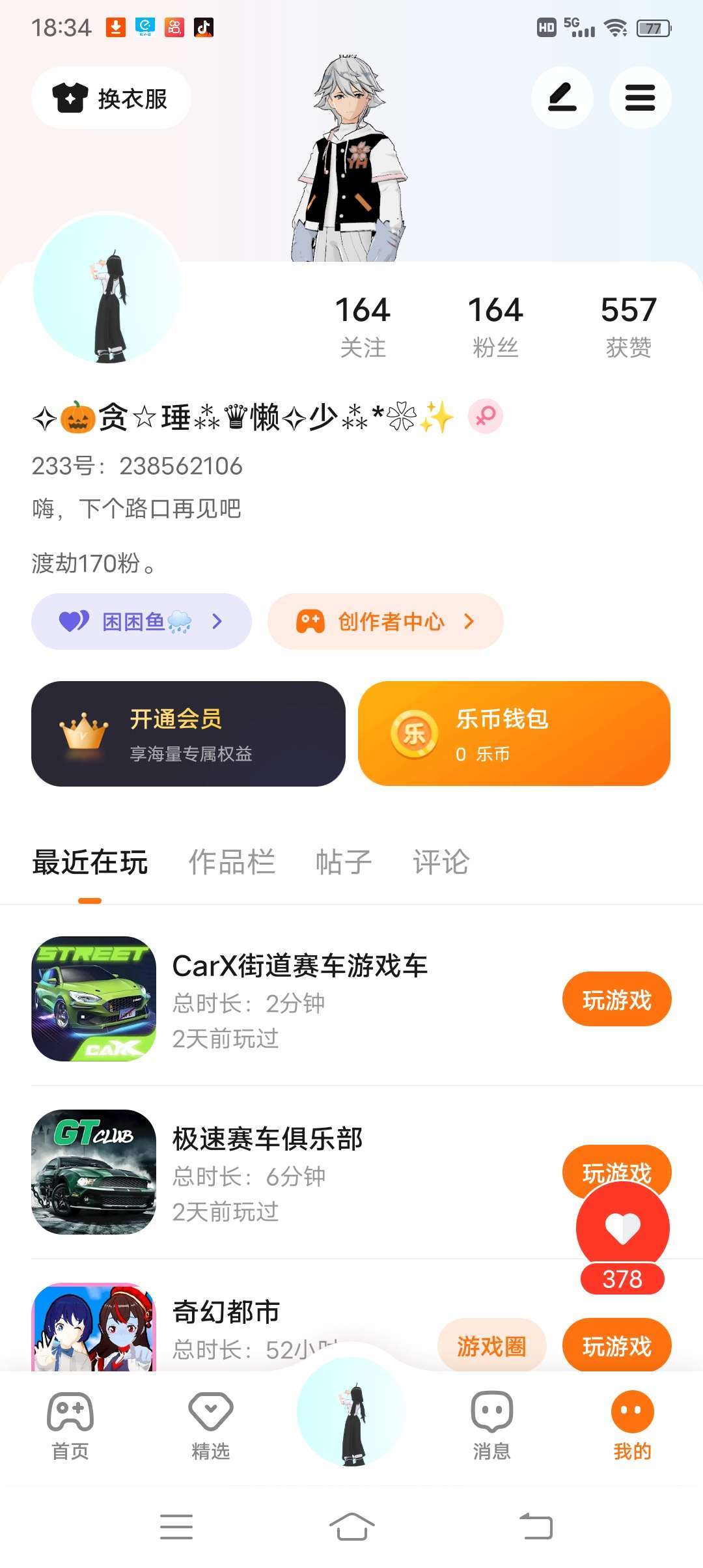Switch to the 评论 tab
The height and width of the screenshot is (1568, 703).
tap(441, 862)
